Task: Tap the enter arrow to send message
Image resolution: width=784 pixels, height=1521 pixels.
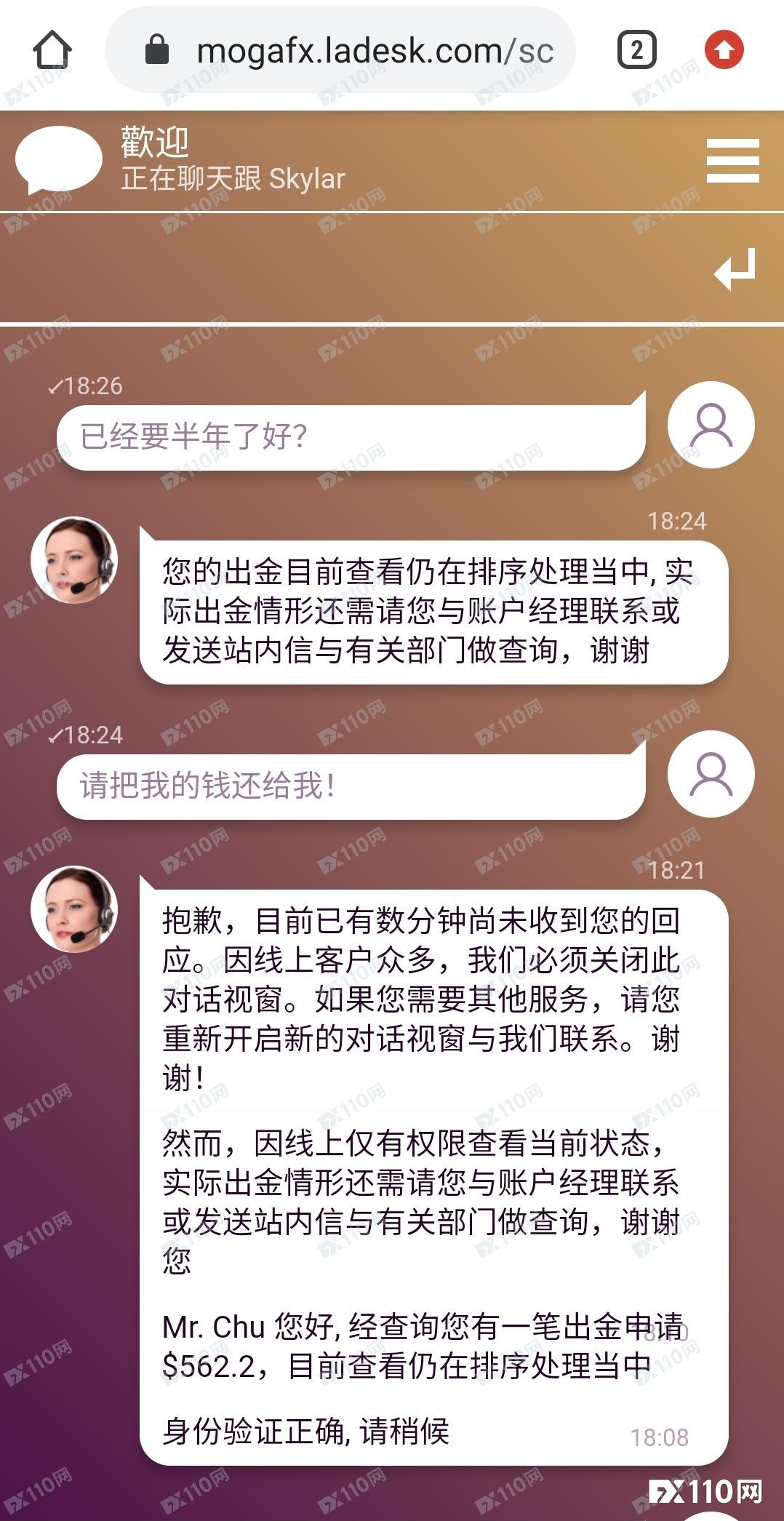Action: (x=735, y=269)
